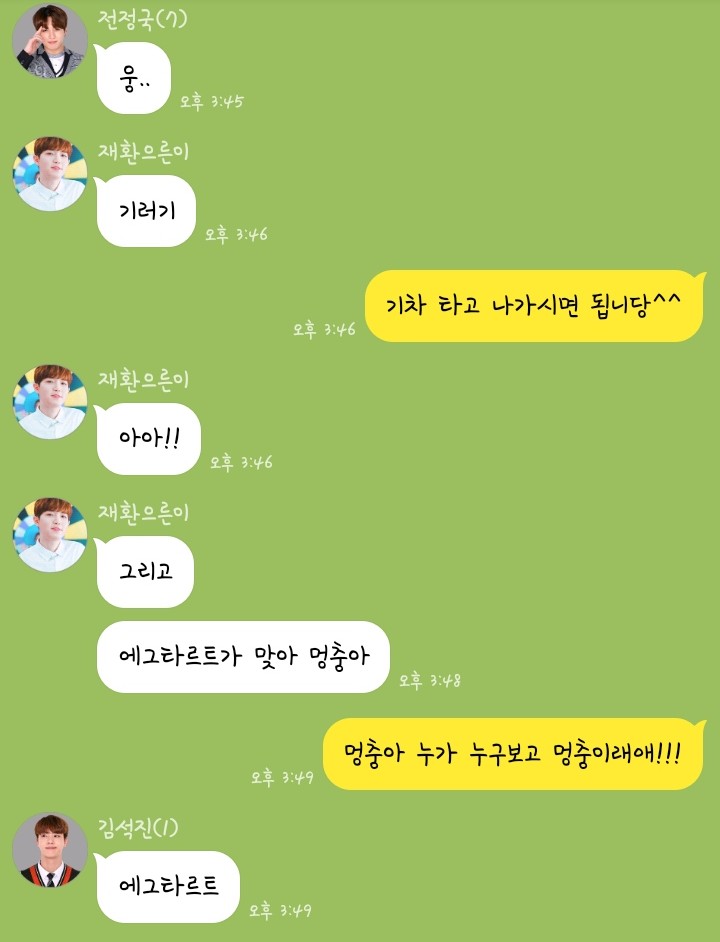Open 김석진's profile picture
This screenshot has height=942, width=720.
click(x=49, y=849)
